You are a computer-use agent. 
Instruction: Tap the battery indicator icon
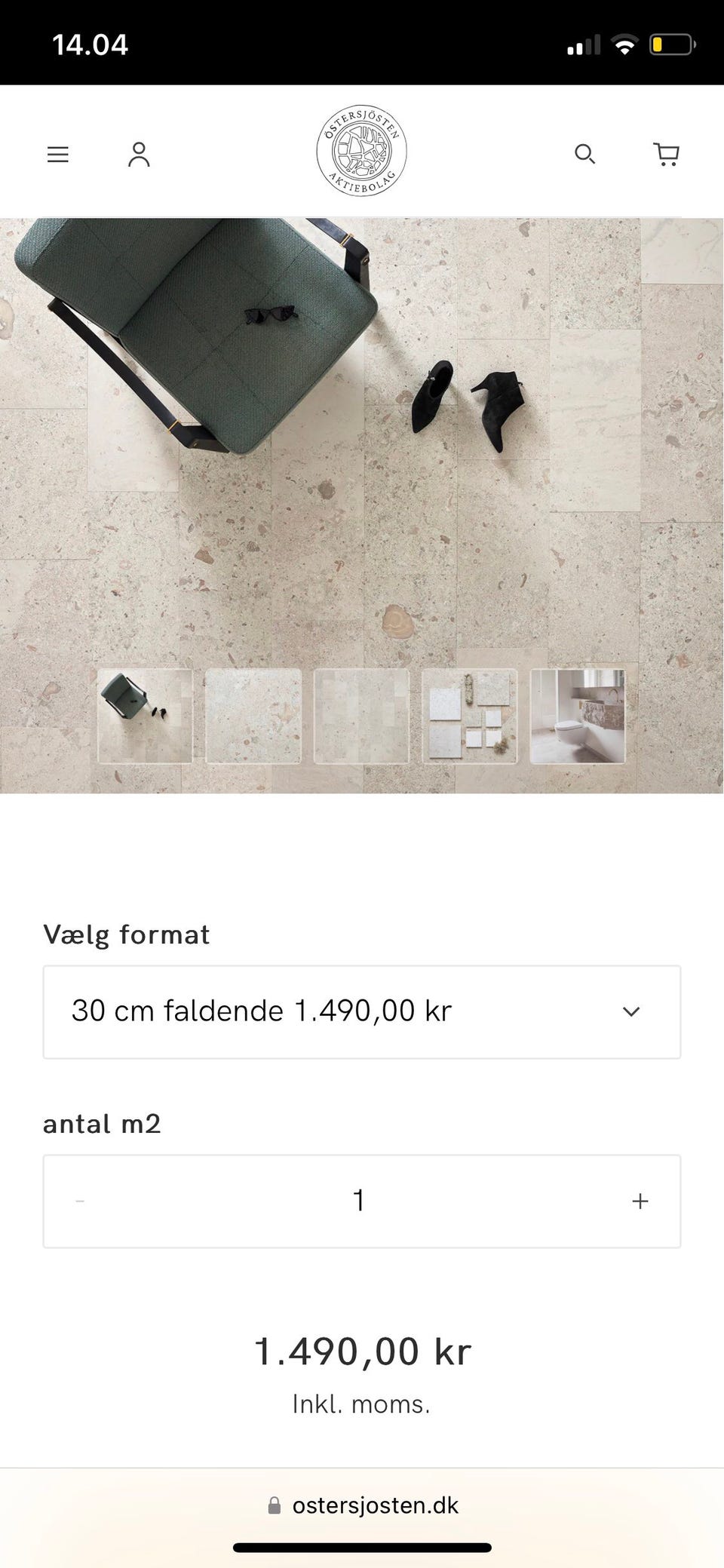670,44
